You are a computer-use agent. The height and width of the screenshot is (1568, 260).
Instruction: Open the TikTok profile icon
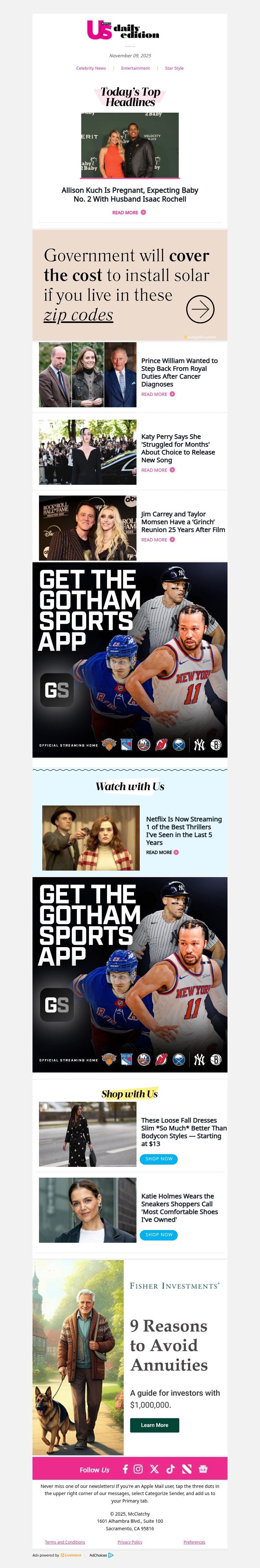pyautogui.click(x=170, y=1469)
